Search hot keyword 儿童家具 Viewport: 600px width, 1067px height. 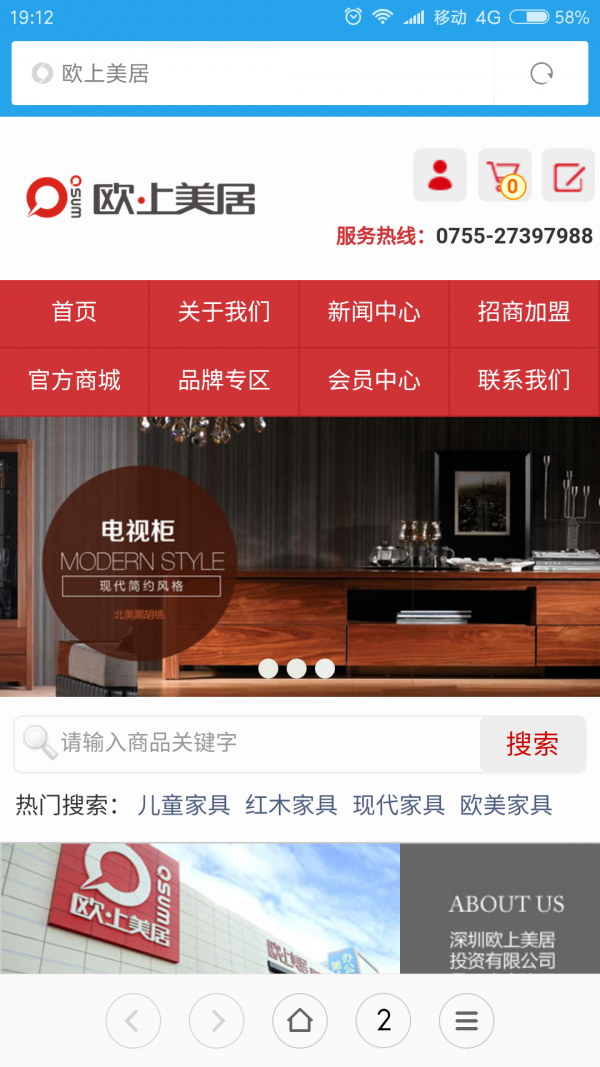point(184,805)
